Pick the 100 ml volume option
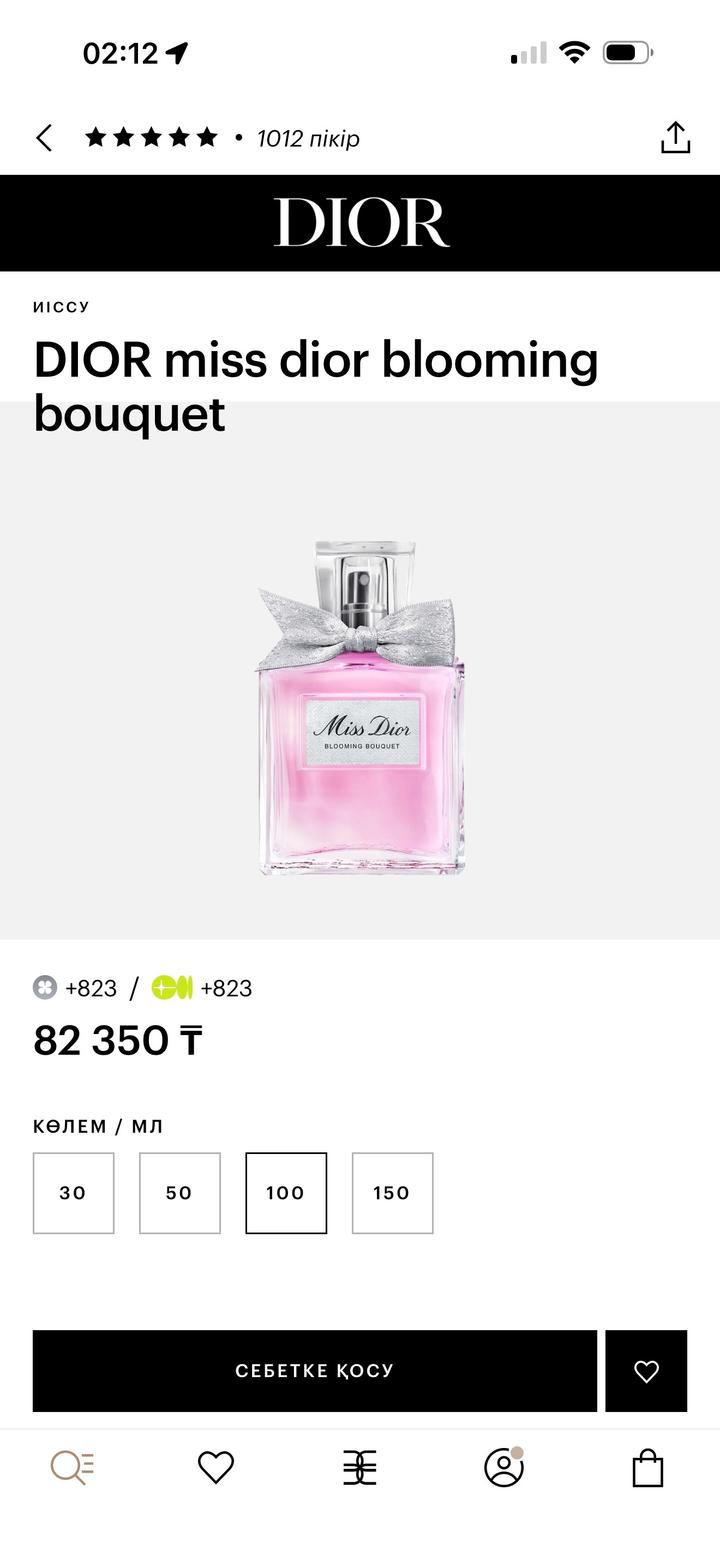 coord(286,1192)
